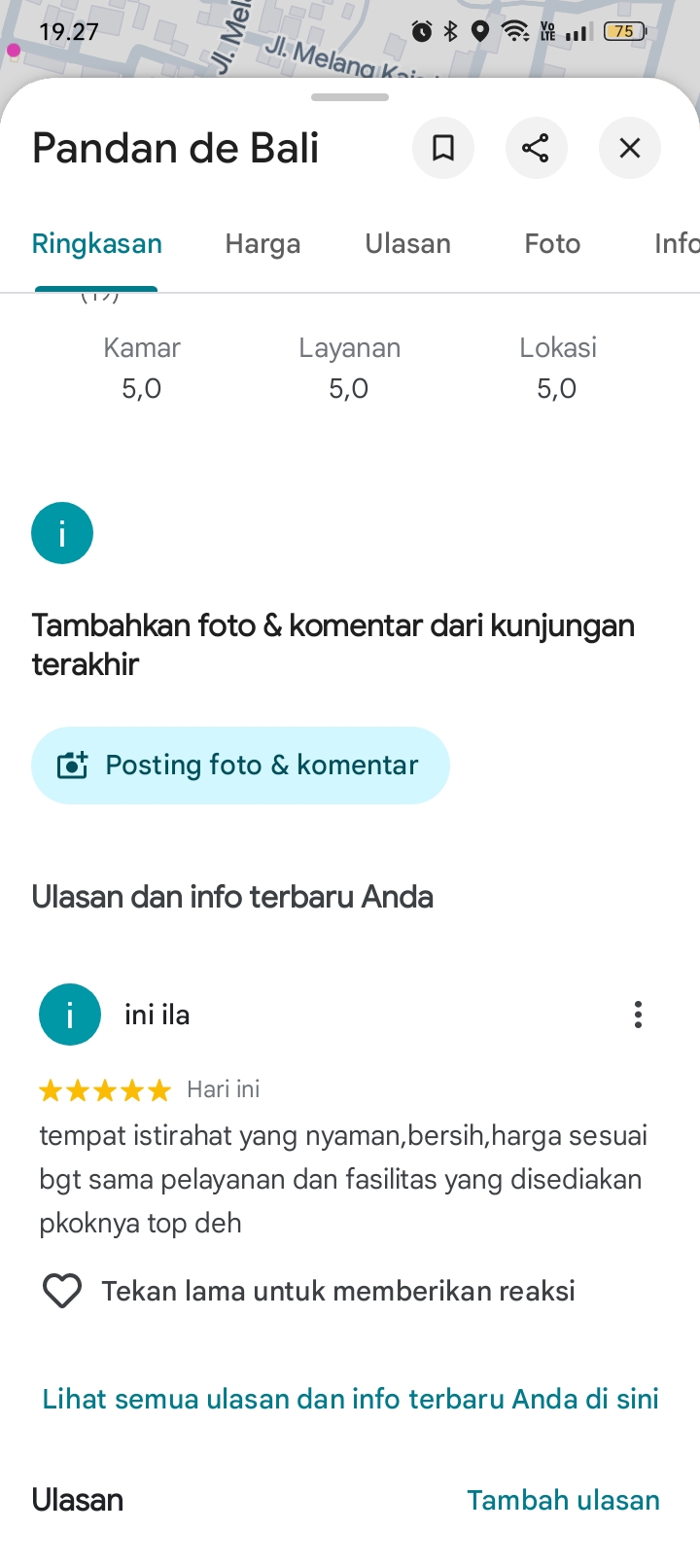Viewport: 700px width, 1568px height.
Task: Share the Pandan de Bali place
Action: pyautogui.click(x=536, y=148)
